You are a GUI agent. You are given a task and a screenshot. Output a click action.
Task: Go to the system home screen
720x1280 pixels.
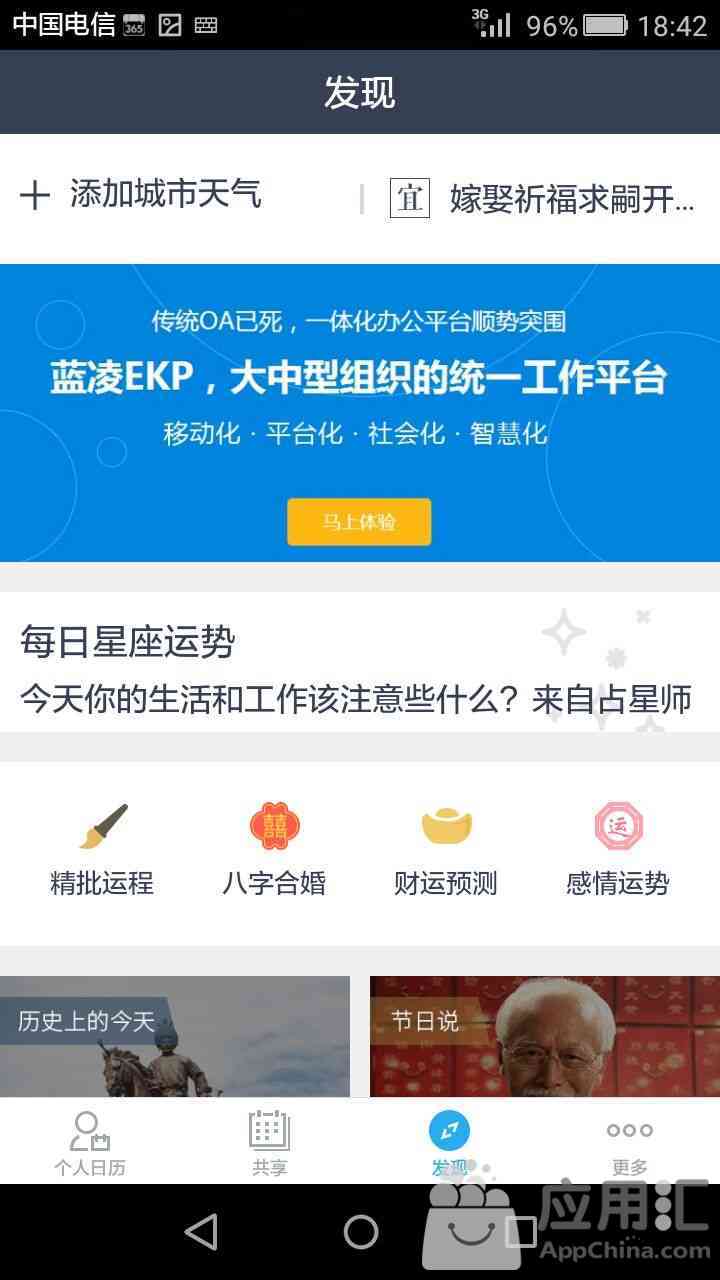(360, 1232)
